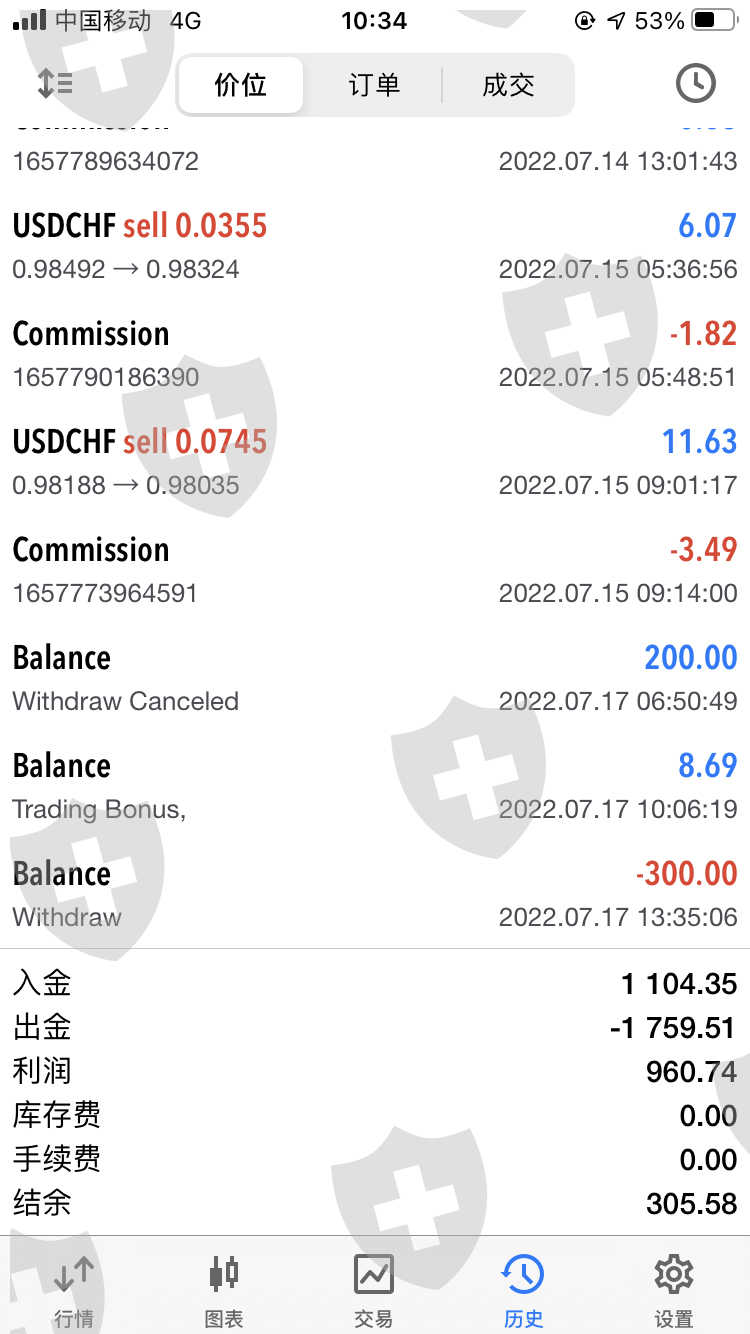
Task: Switch to the 订单 segment
Action: (374, 85)
